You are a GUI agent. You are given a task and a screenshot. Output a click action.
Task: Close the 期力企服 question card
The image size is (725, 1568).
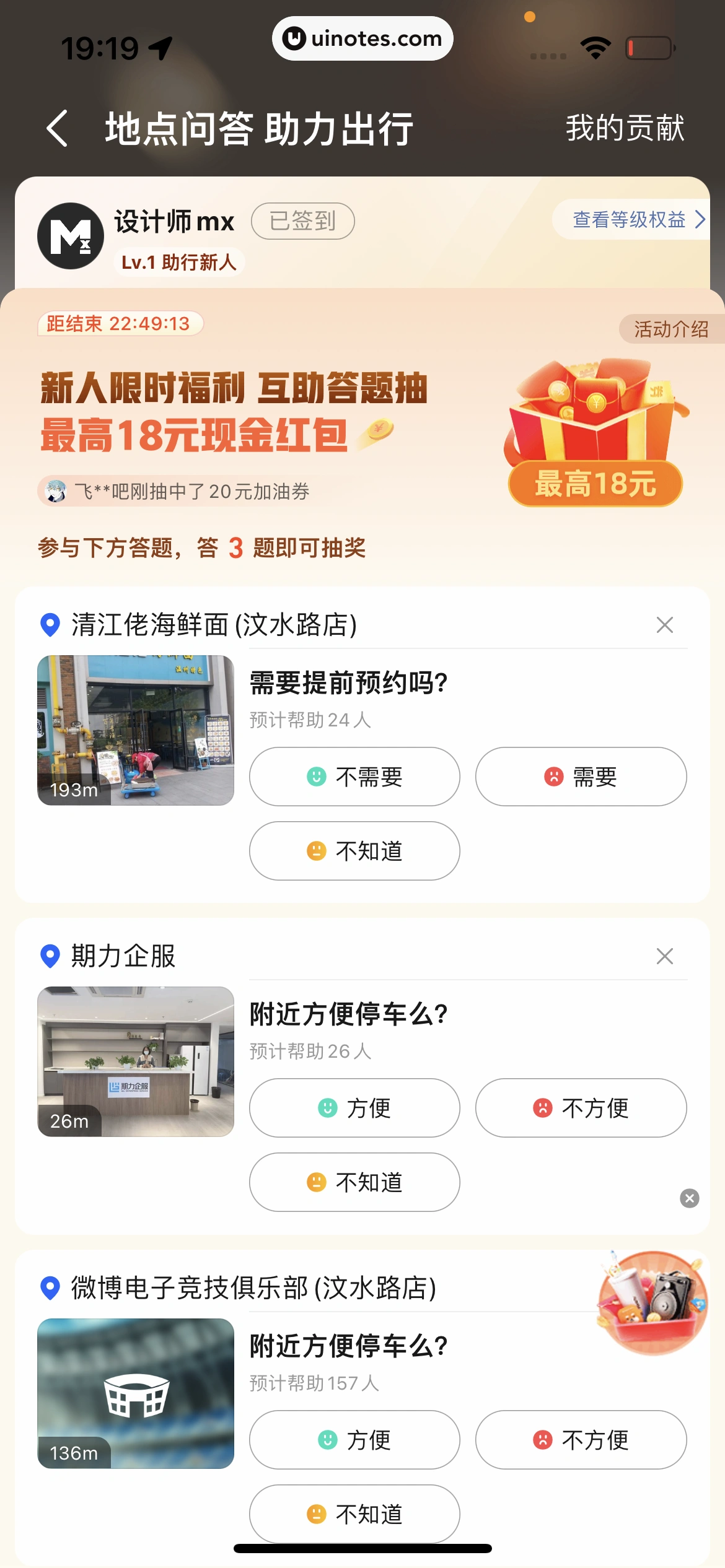pos(665,956)
